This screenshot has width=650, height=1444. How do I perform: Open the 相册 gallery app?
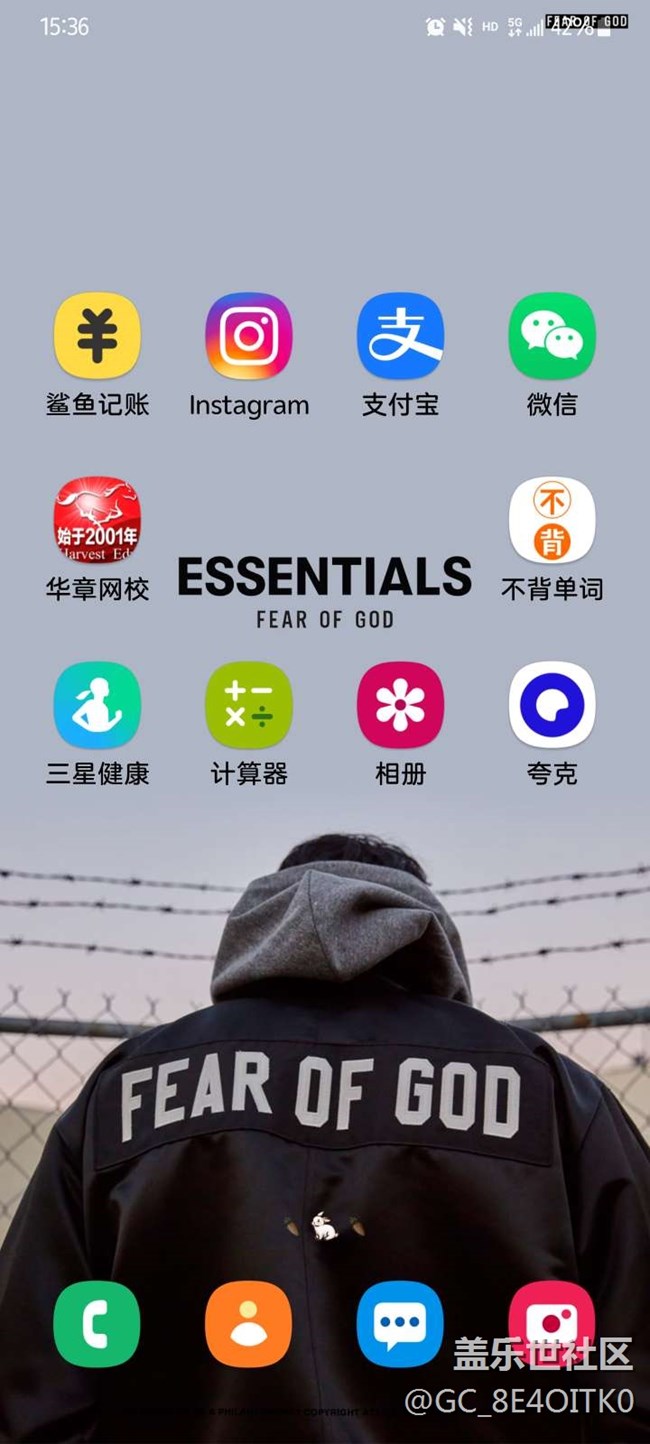point(400,705)
